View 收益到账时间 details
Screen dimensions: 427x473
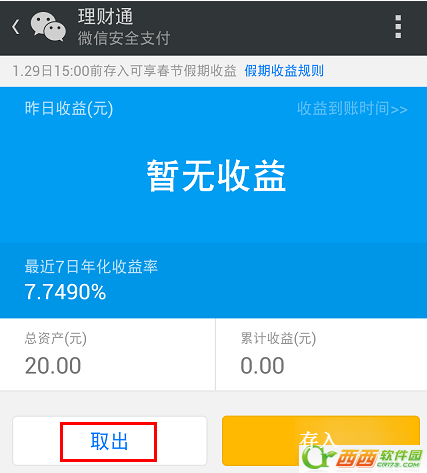click(x=352, y=109)
